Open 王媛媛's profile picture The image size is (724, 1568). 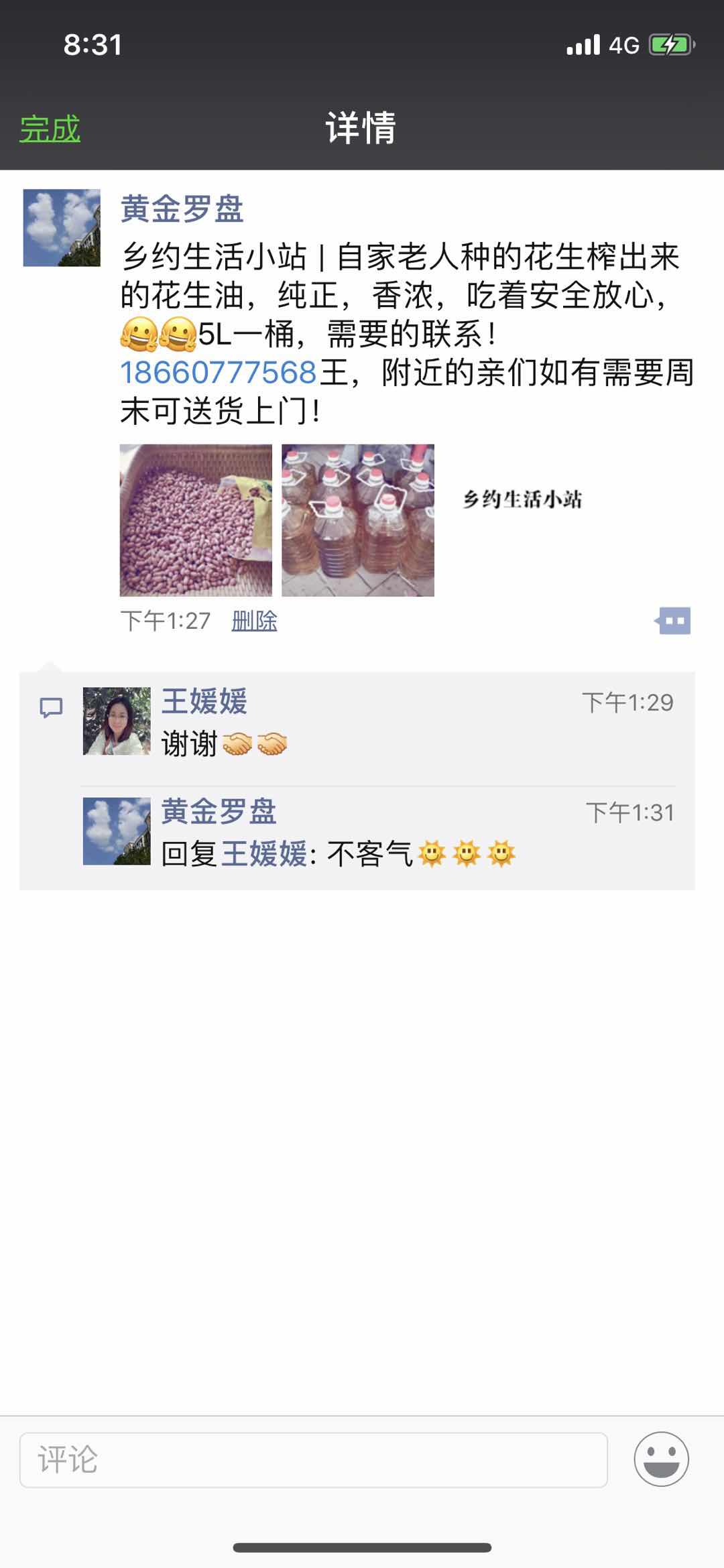point(117,721)
